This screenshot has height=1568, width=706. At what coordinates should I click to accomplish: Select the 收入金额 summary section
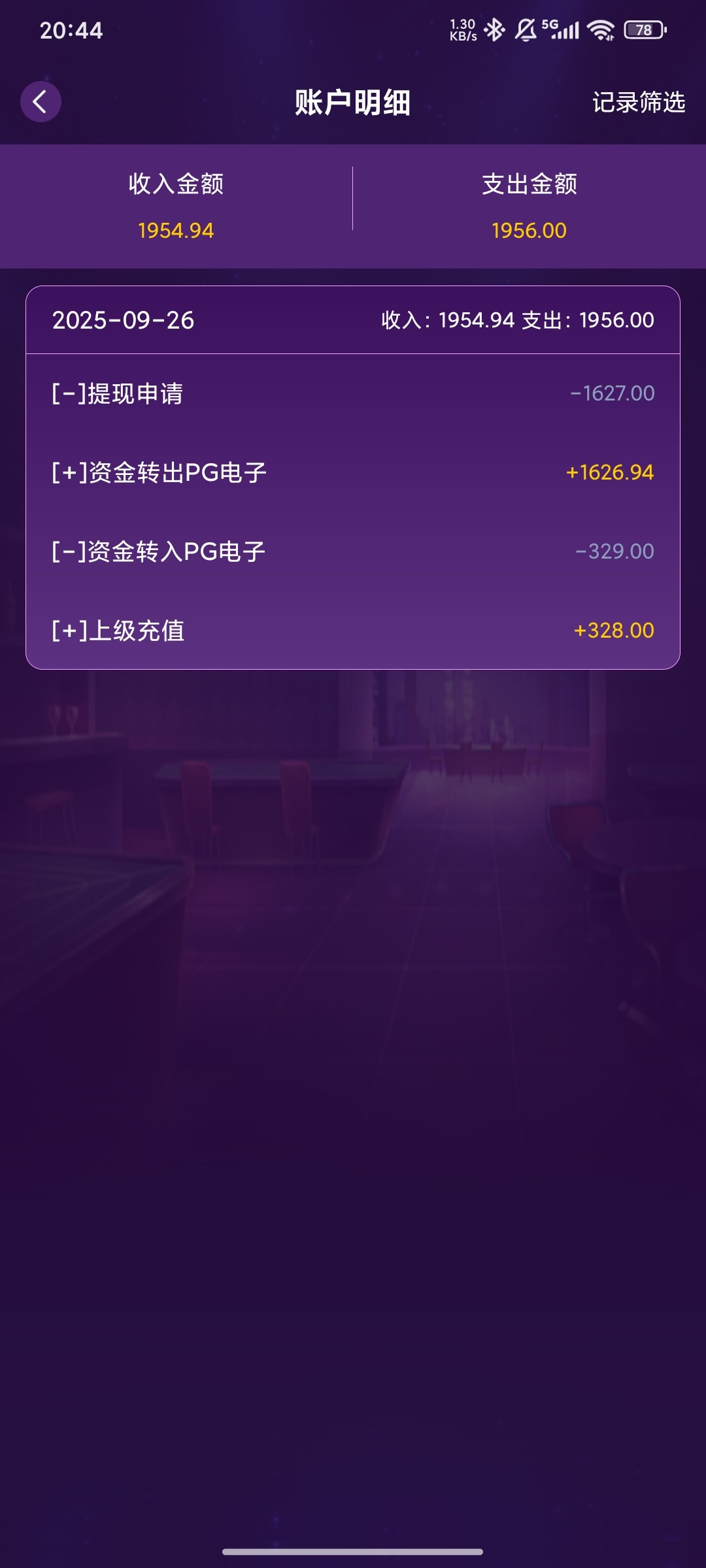(176, 203)
